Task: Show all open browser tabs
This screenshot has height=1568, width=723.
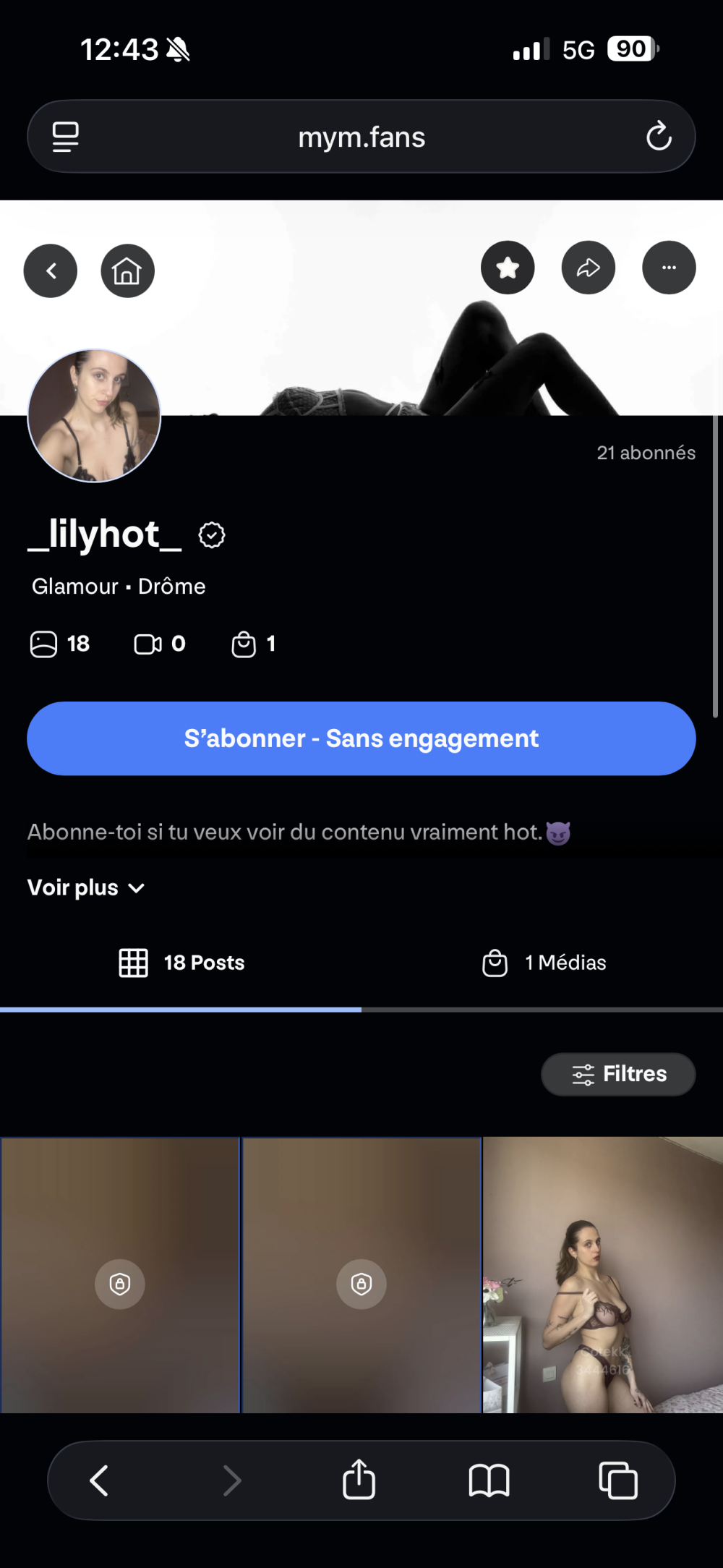Action: [618, 1480]
